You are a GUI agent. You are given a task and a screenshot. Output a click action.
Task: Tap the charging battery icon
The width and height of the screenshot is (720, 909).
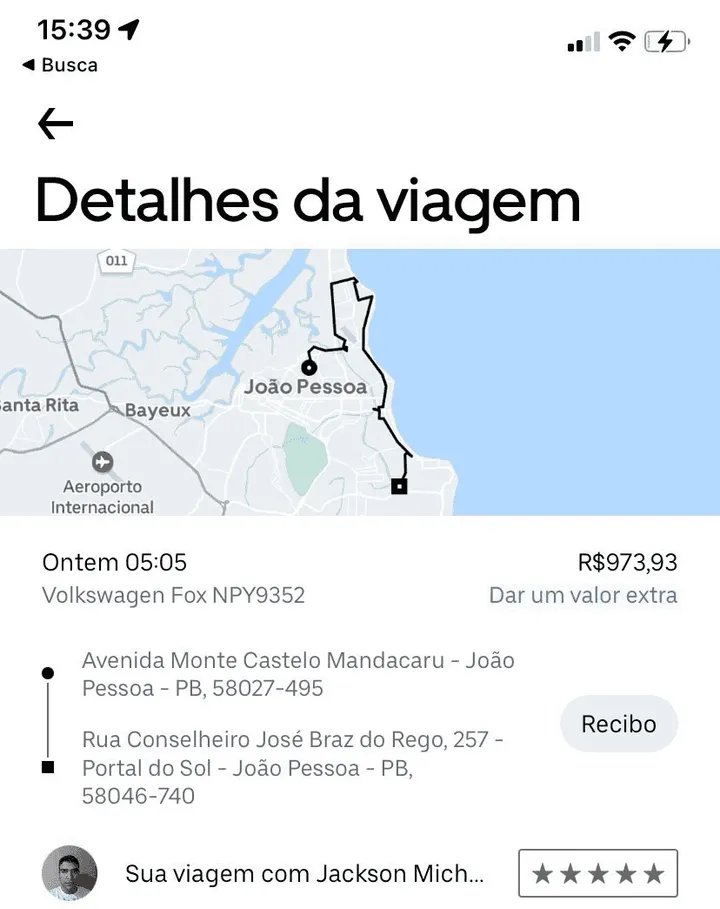pyautogui.click(x=667, y=41)
